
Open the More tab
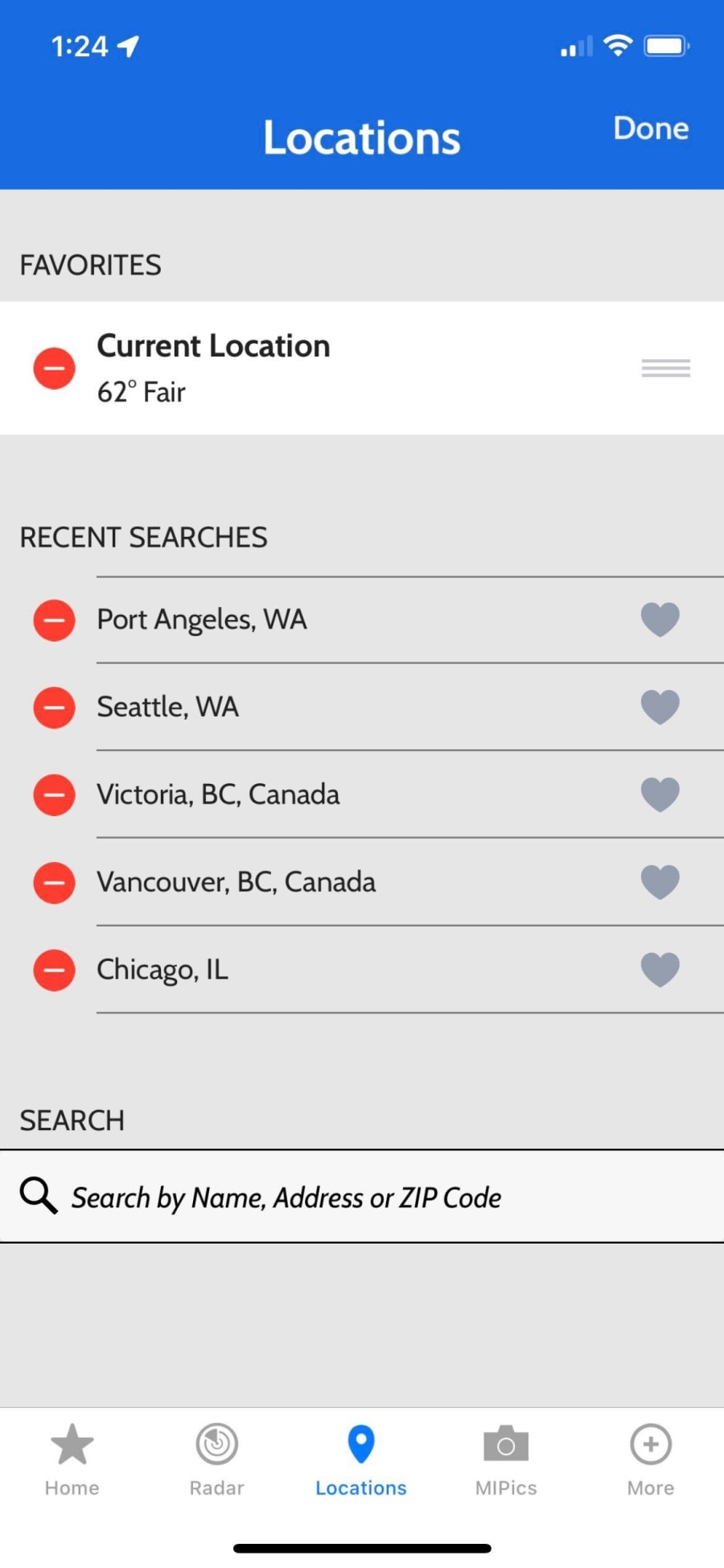[x=651, y=1459]
